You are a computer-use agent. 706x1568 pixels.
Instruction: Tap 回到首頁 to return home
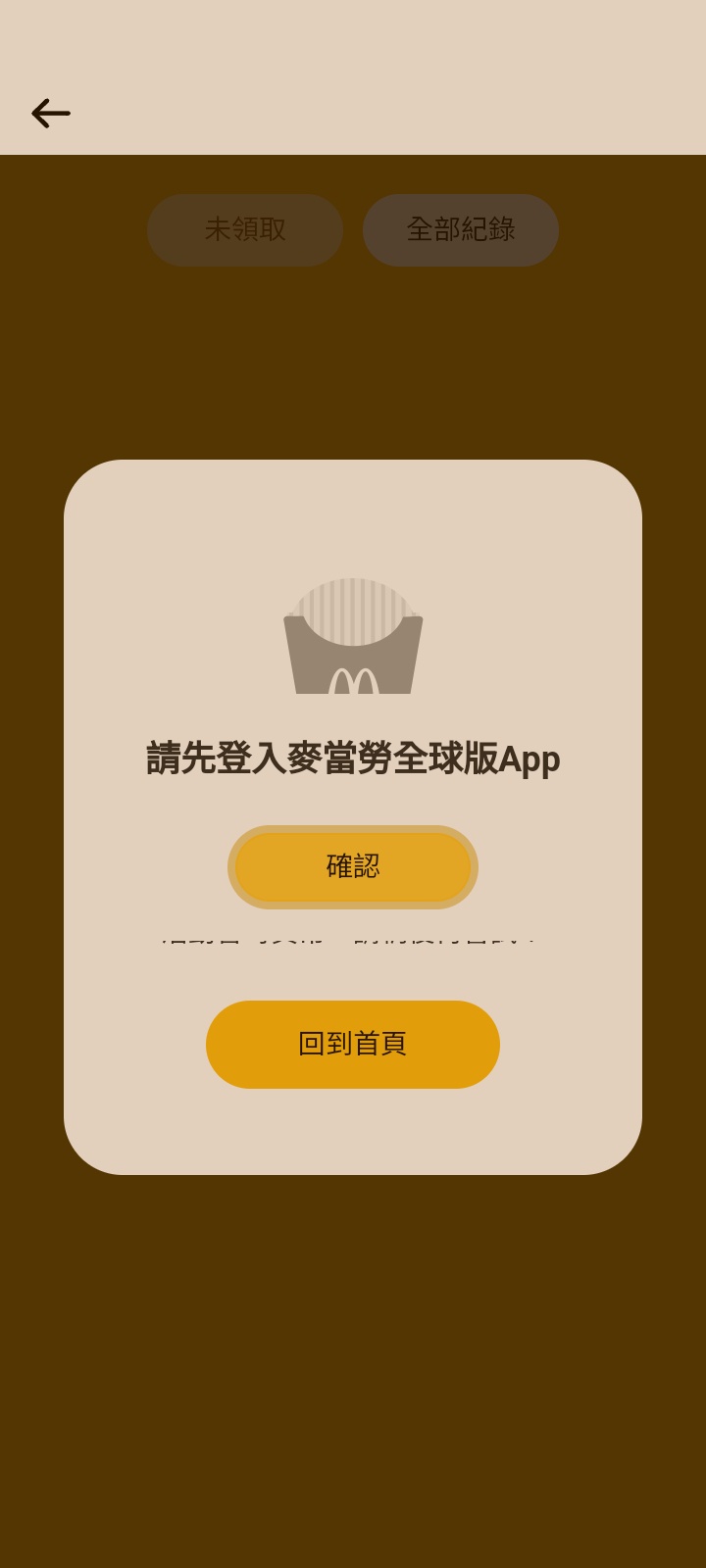(353, 1045)
